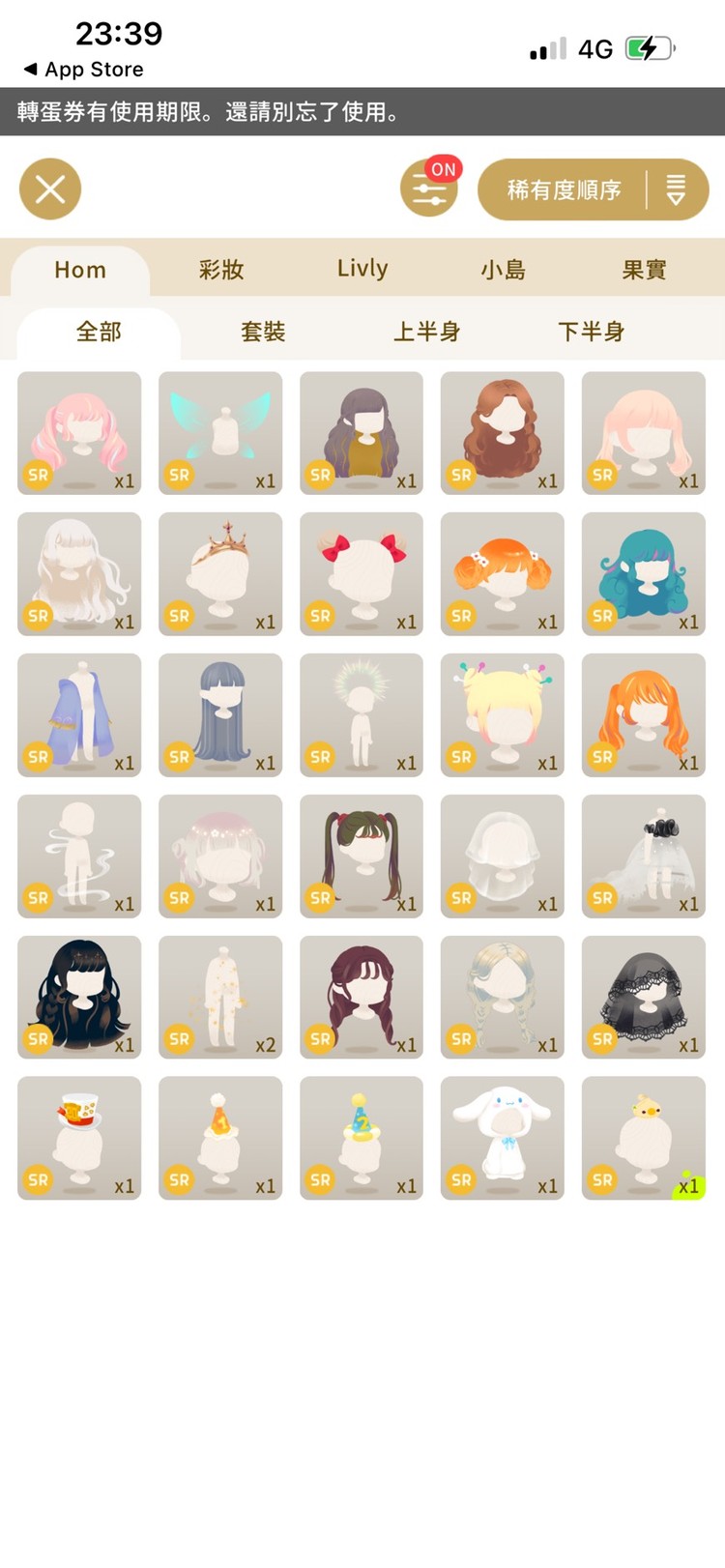This screenshot has width=725, height=1568.
Task: Choose the golden crown tiara item
Action: coord(220,574)
